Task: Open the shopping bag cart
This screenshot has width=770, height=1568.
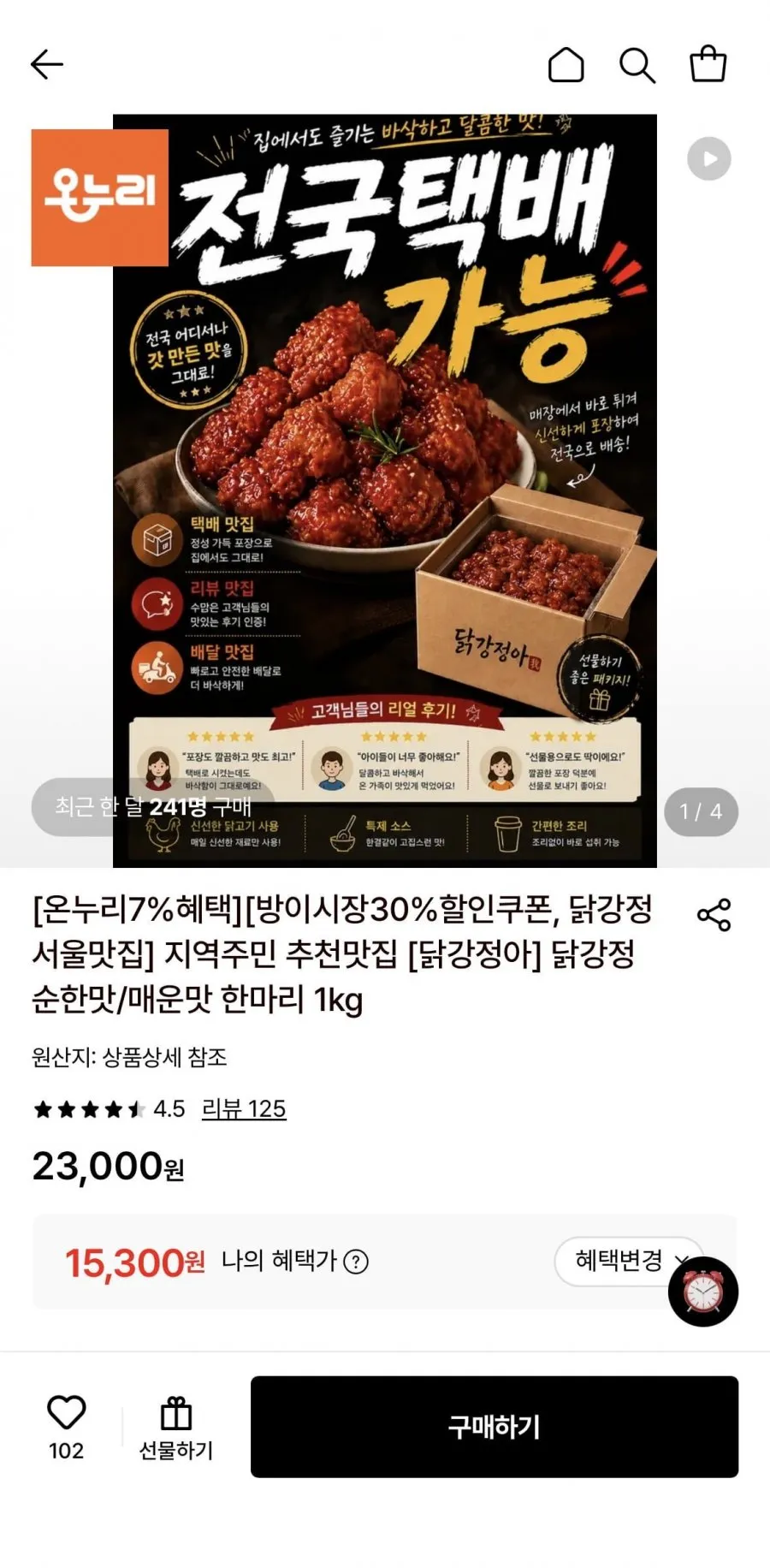Action: (708, 63)
